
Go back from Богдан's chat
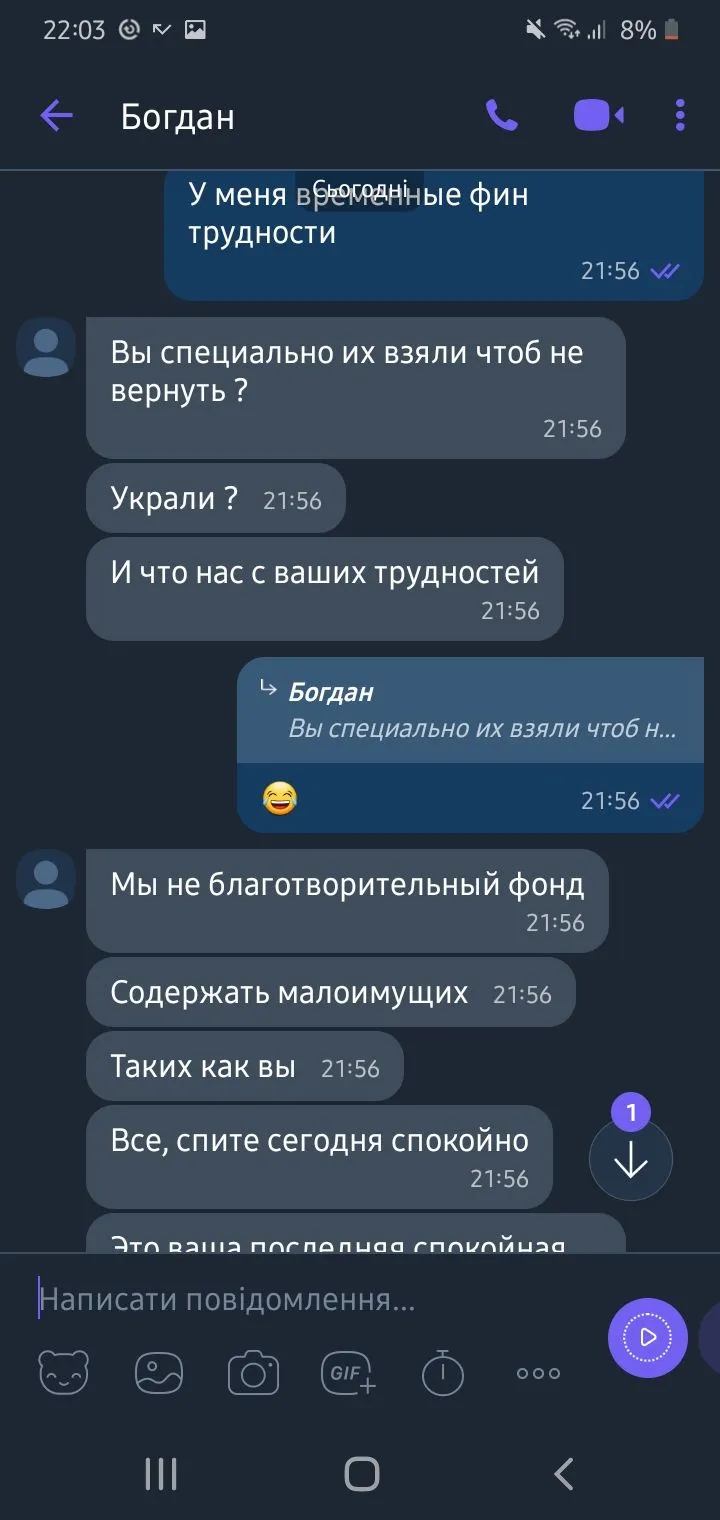pyautogui.click(x=56, y=116)
